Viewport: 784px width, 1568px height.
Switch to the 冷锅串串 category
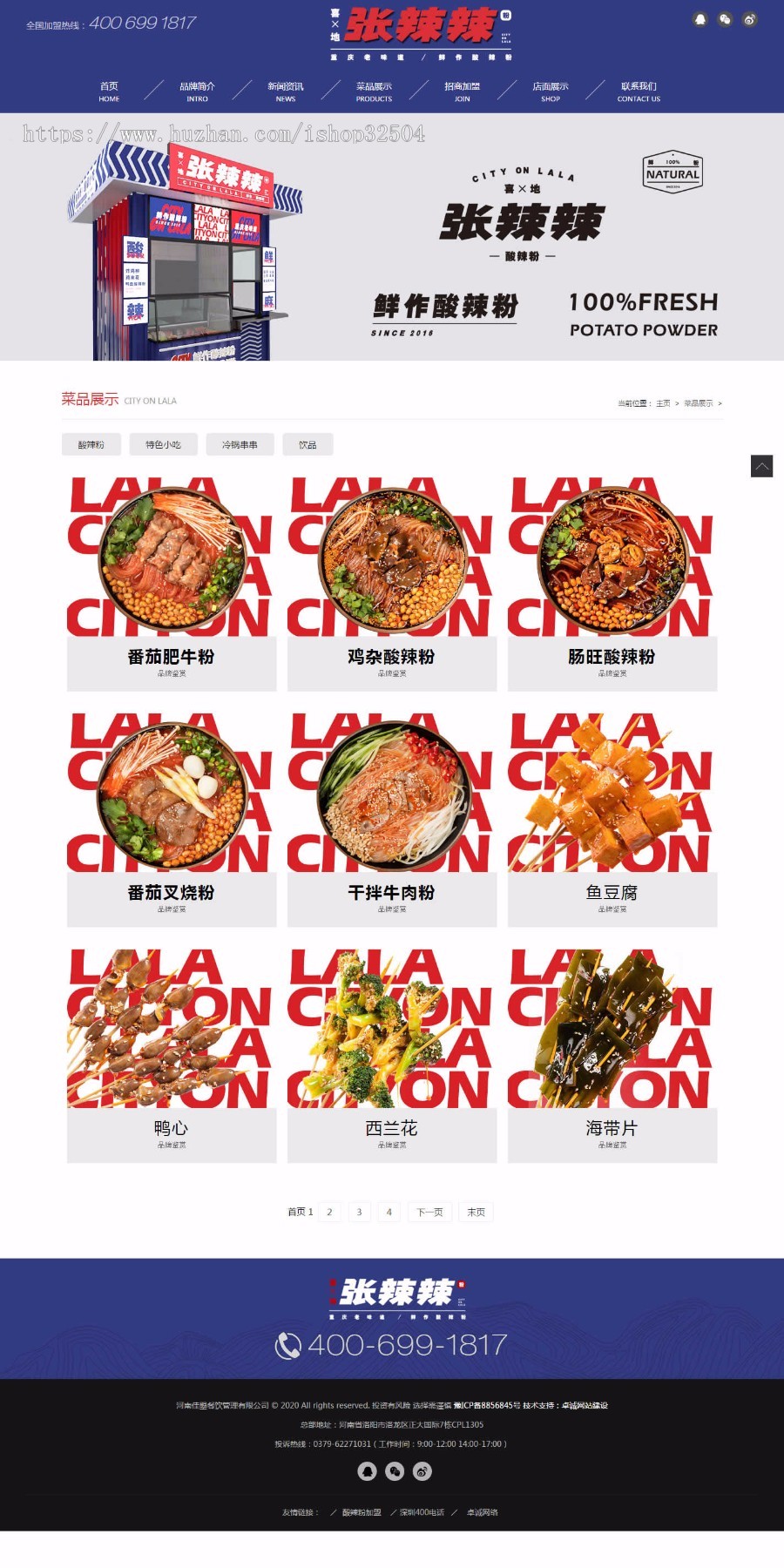coord(240,444)
